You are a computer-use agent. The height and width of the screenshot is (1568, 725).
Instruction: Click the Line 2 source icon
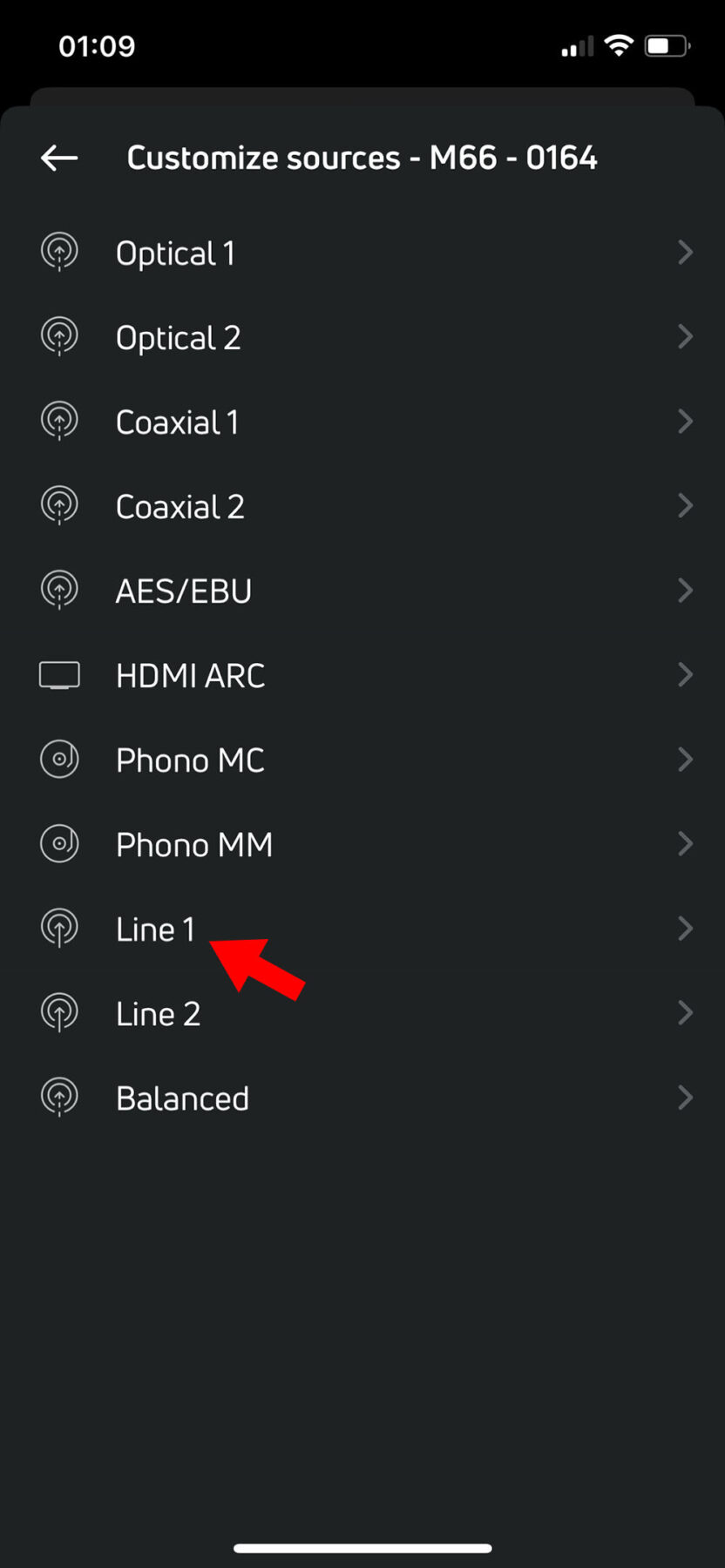[x=59, y=1012]
